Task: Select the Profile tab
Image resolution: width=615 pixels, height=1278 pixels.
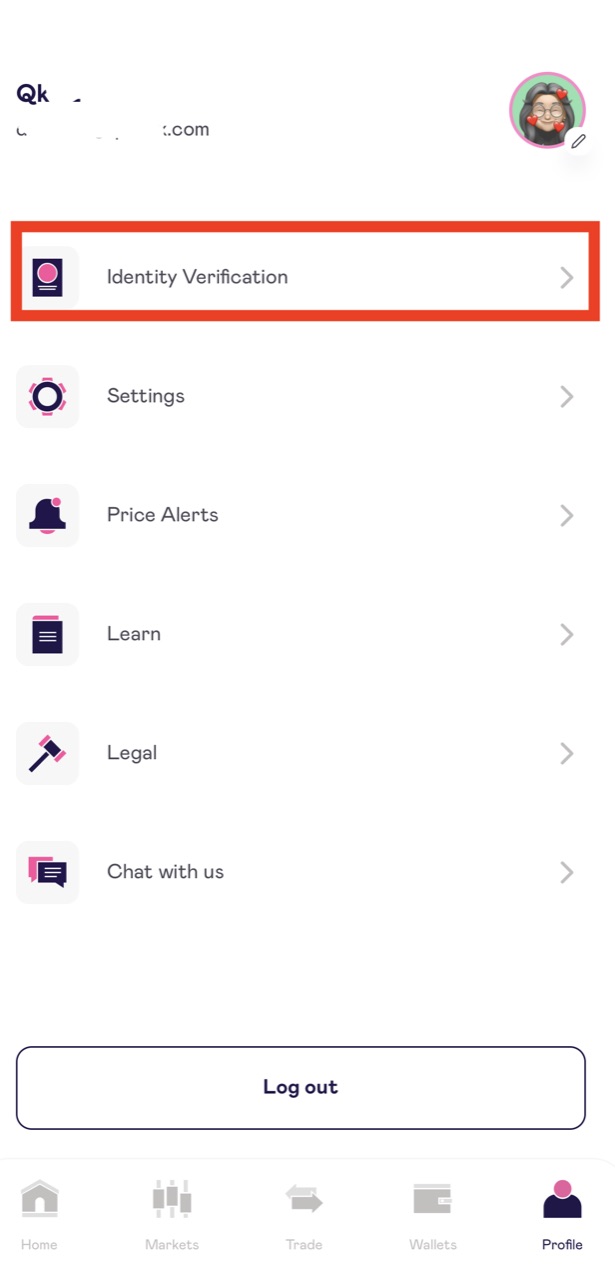Action: pyautogui.click(x=562, y=1213)
